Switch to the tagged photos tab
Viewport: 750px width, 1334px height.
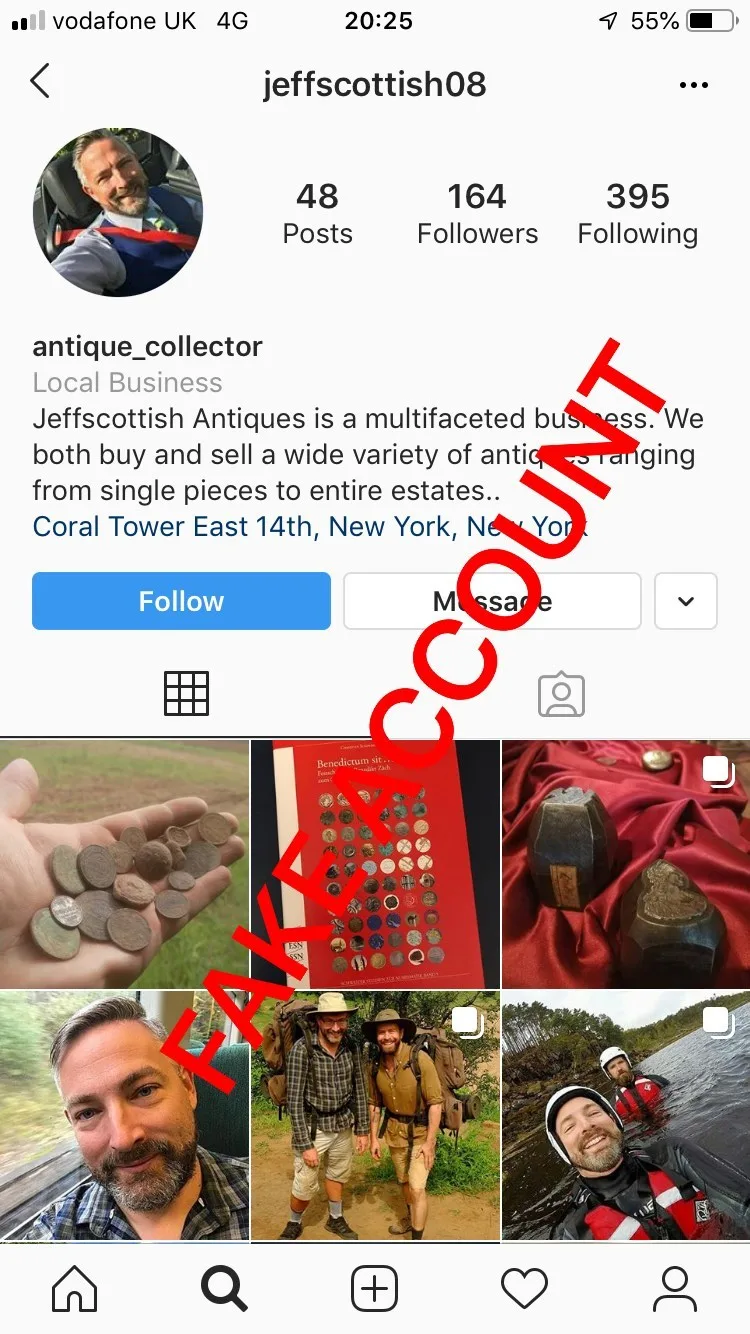pyautogui.click(x=561, y=694)
